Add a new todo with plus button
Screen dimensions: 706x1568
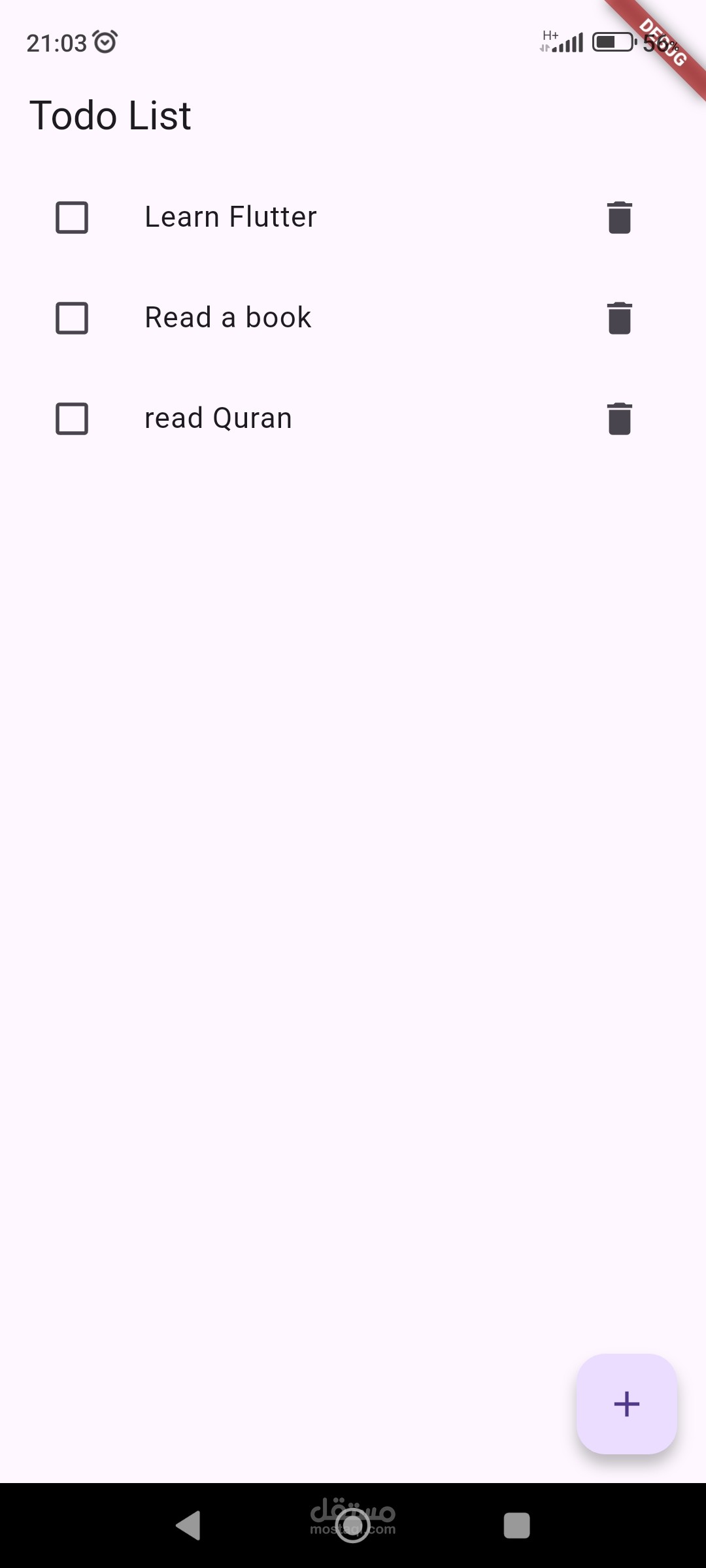pyautogui.click(x=626, y=1404)
